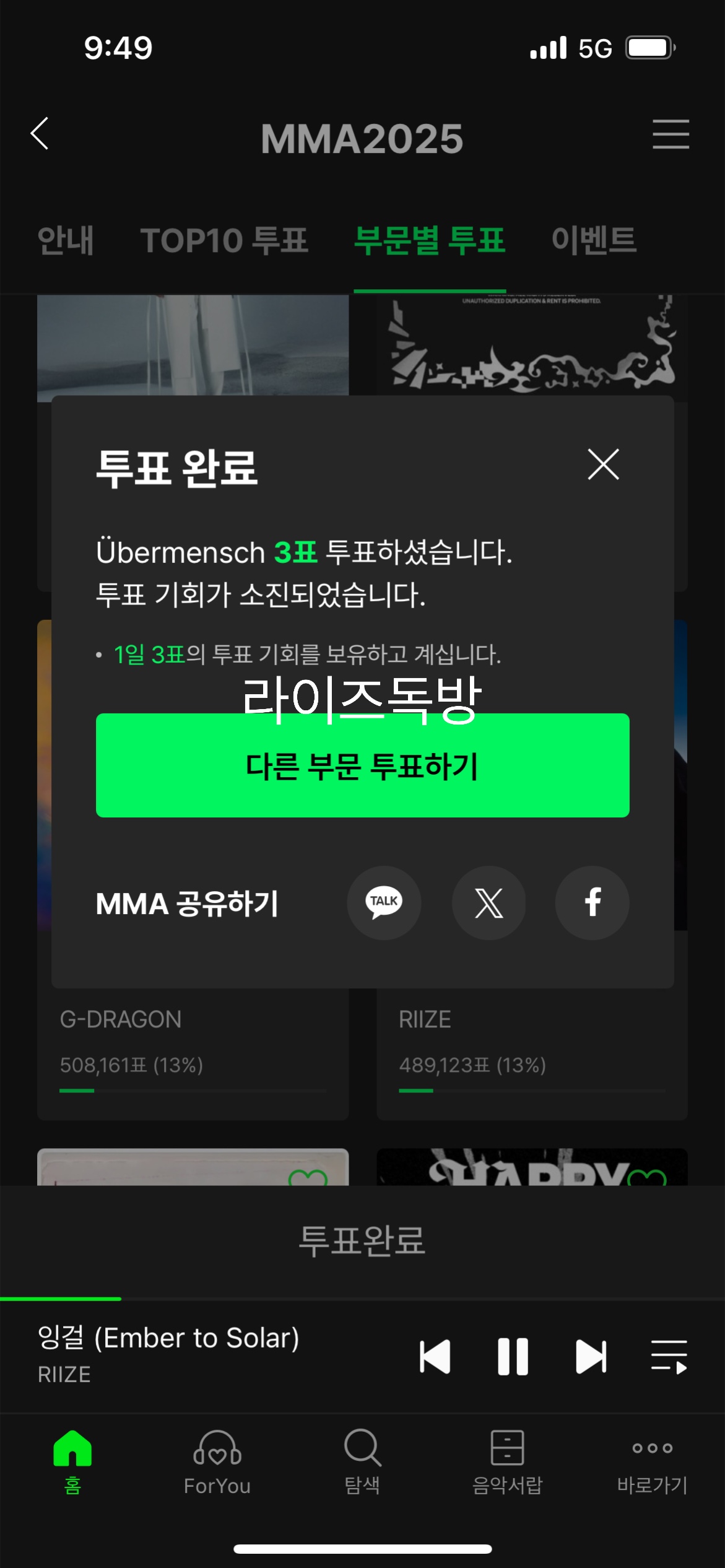Share MMA via the KakaoTalk icon
The width and height of the screenshot is (725, 1568).
point(384,903)
